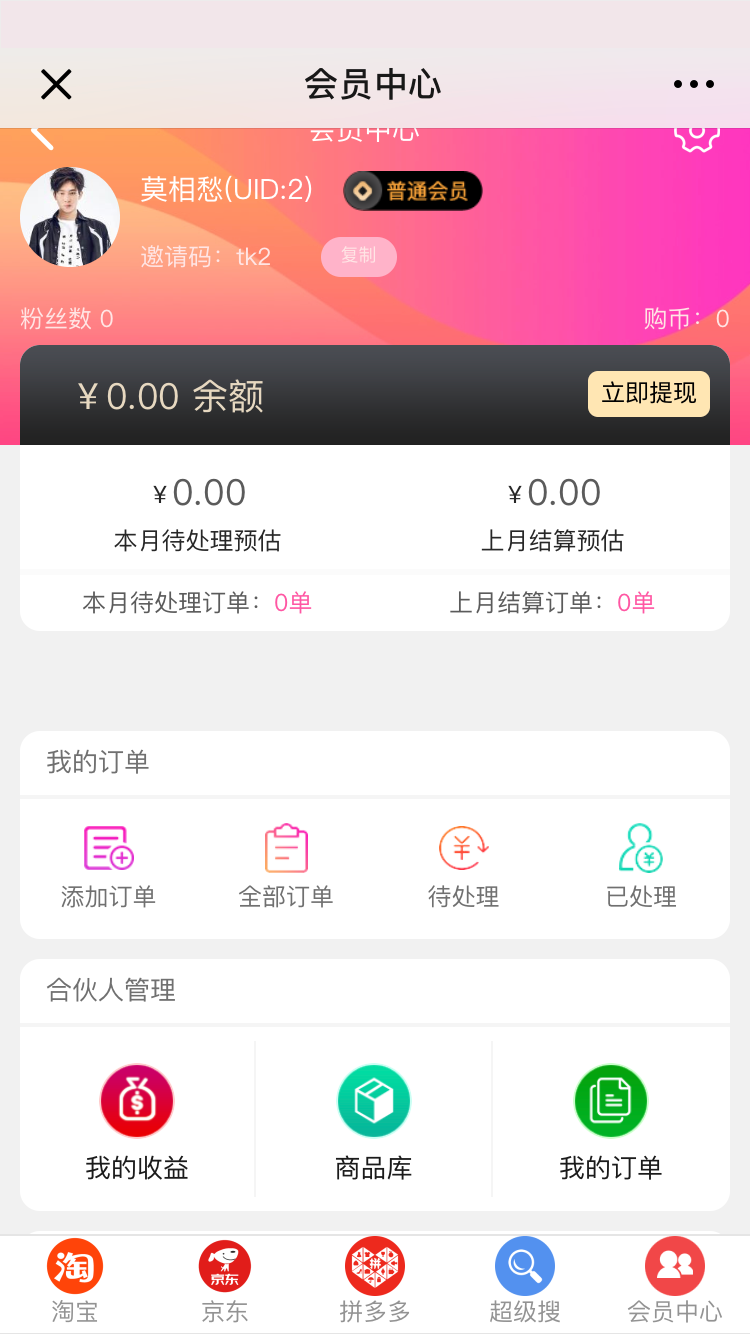Image resolution: width=750 pixels, height=1334 pixels.
Task: Switch to the 拼多多 tab
Action: tap(375, 1282)
